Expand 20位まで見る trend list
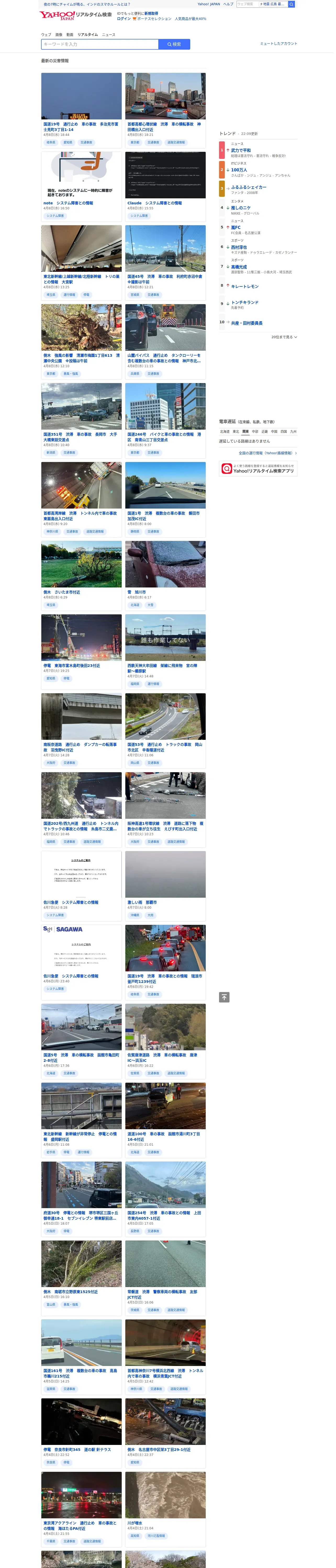336x1568 pixels. click(x=284, y=337)
